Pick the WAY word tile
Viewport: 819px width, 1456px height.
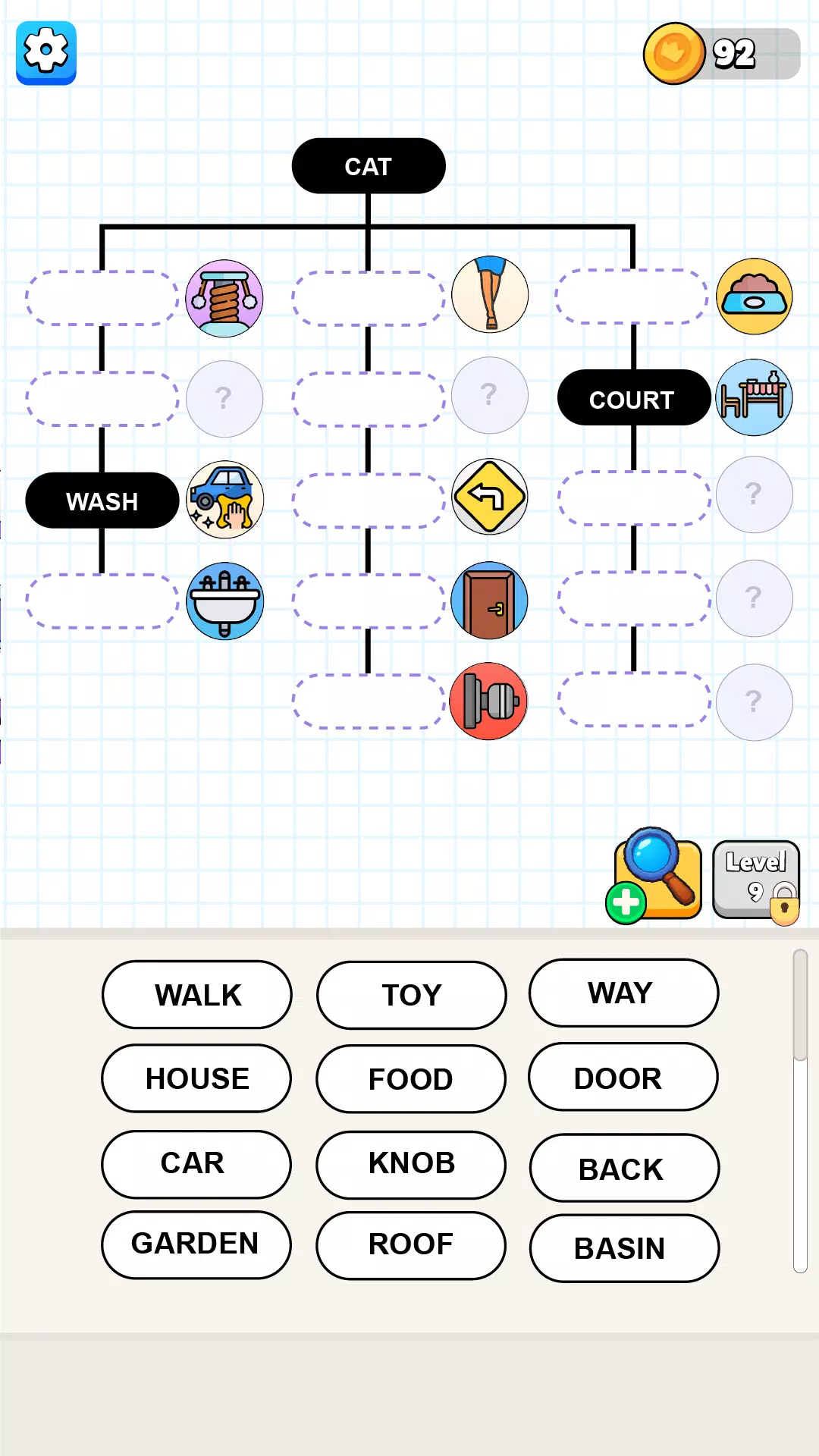(623, 993)
